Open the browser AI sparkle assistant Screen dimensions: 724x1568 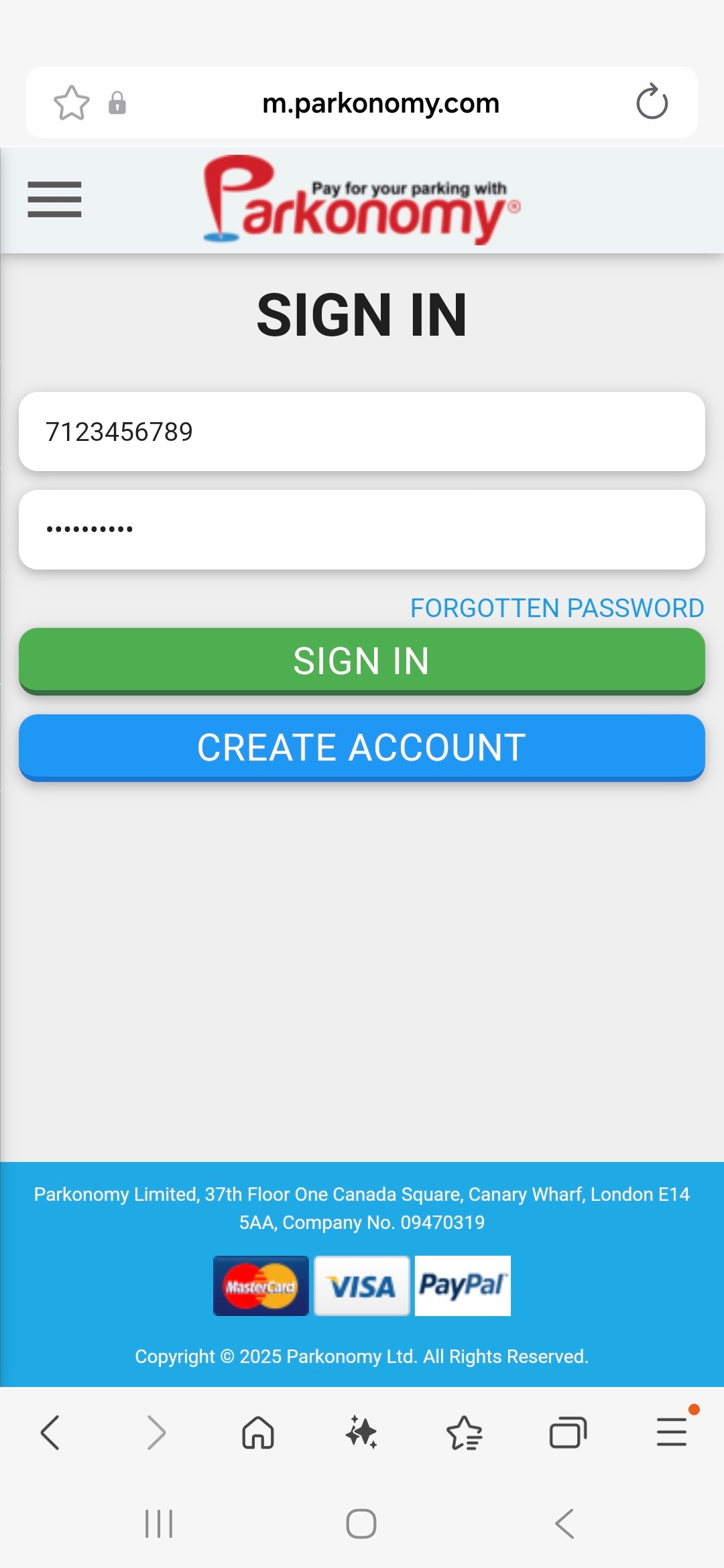point(361,1433)
